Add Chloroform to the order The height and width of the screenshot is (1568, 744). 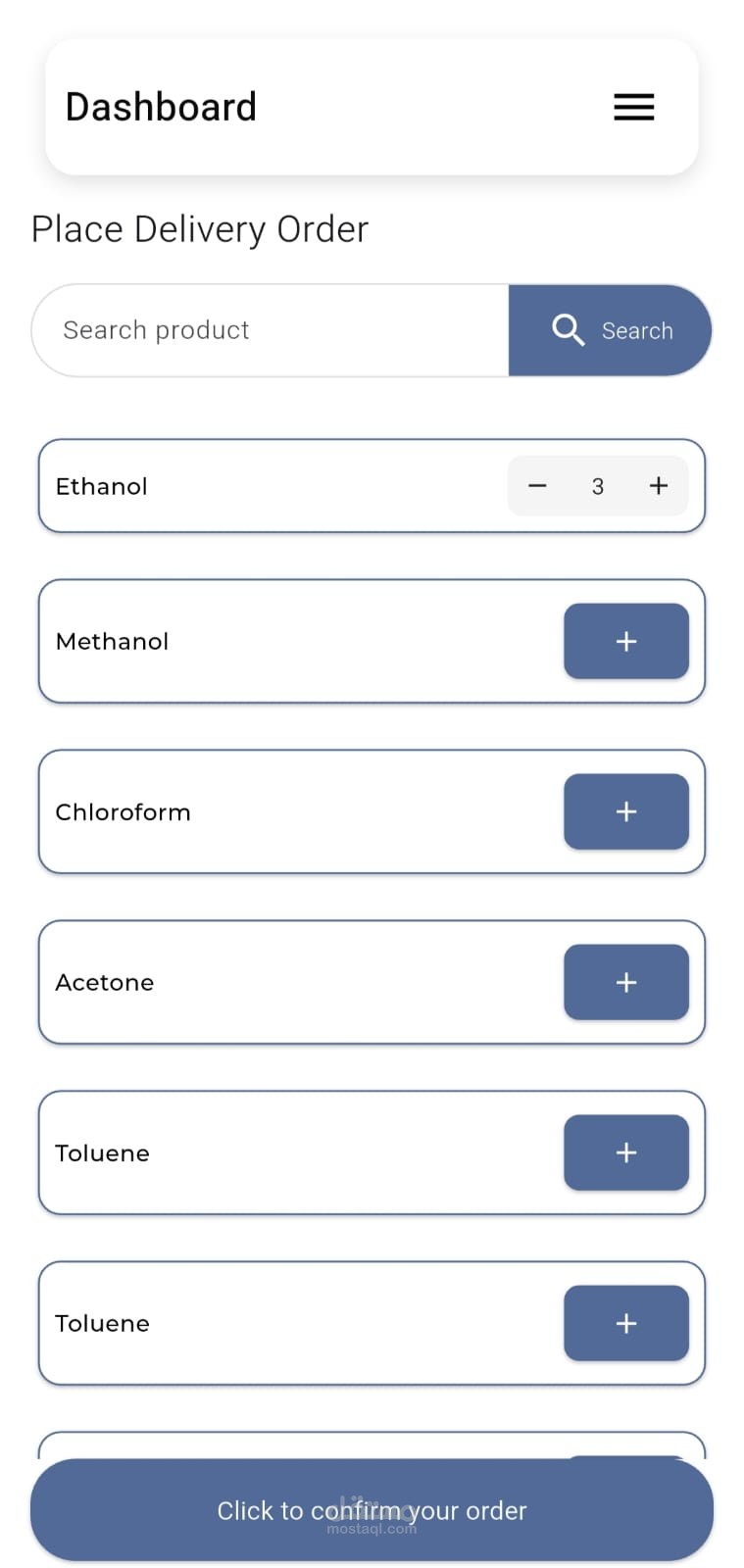tap(625, 811)
